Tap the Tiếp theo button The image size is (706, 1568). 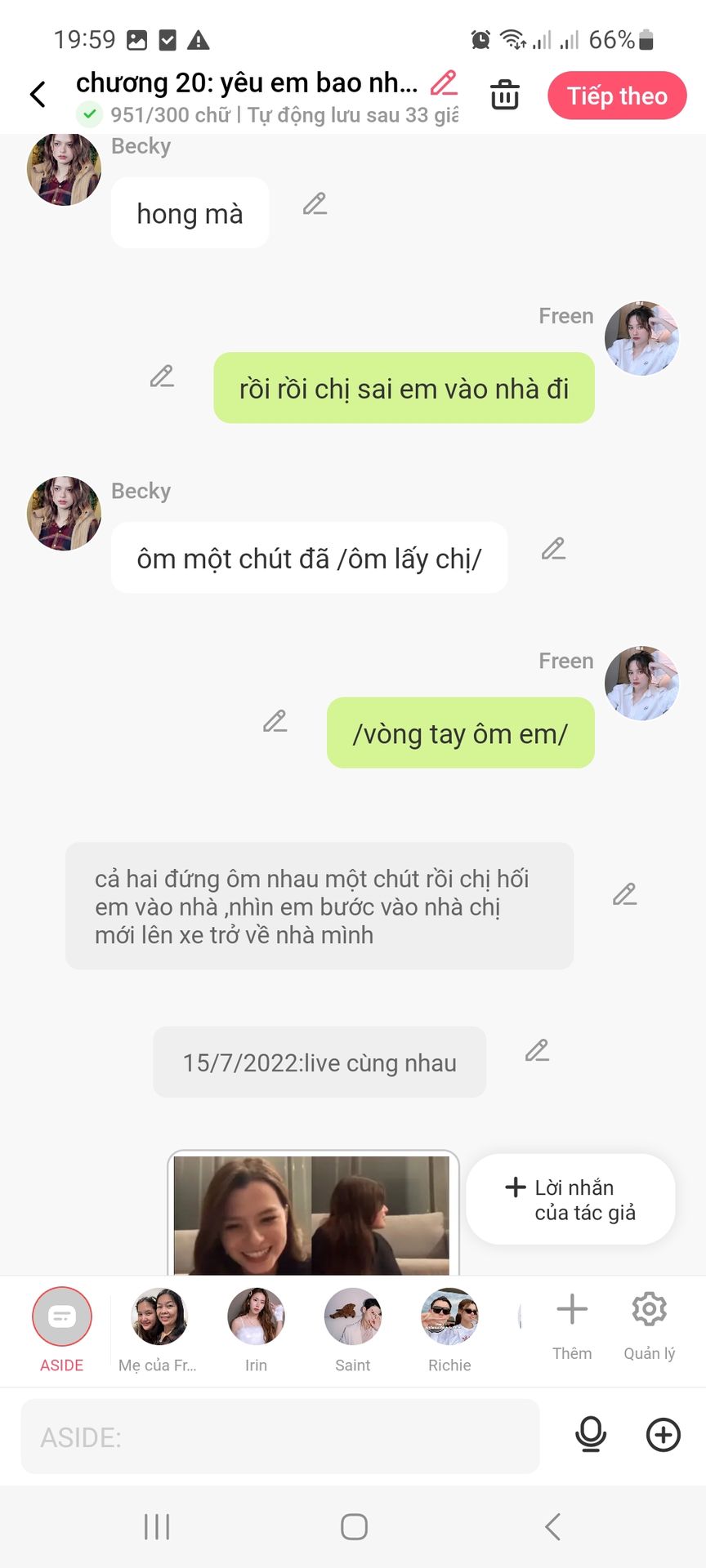[617, 96]
